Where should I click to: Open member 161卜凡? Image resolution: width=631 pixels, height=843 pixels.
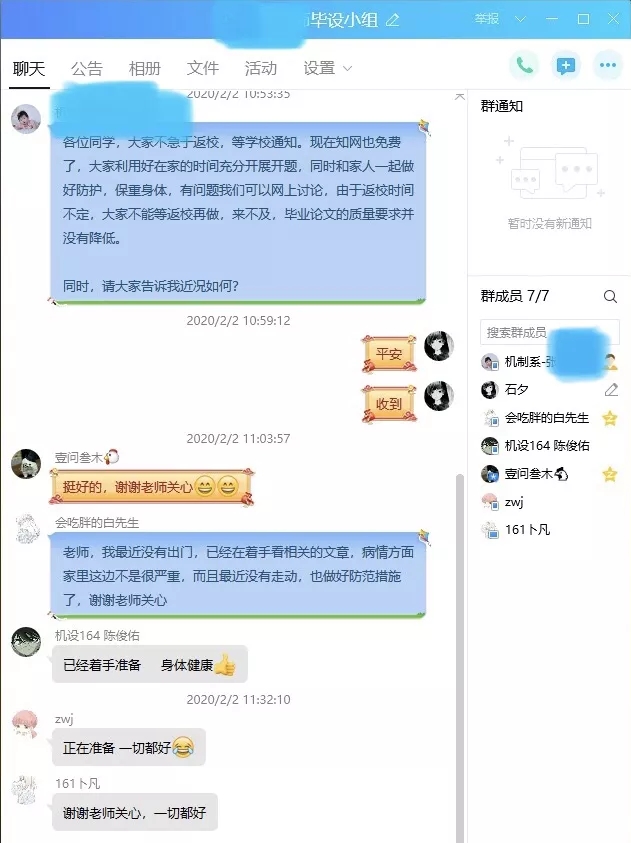click(526, 530)
